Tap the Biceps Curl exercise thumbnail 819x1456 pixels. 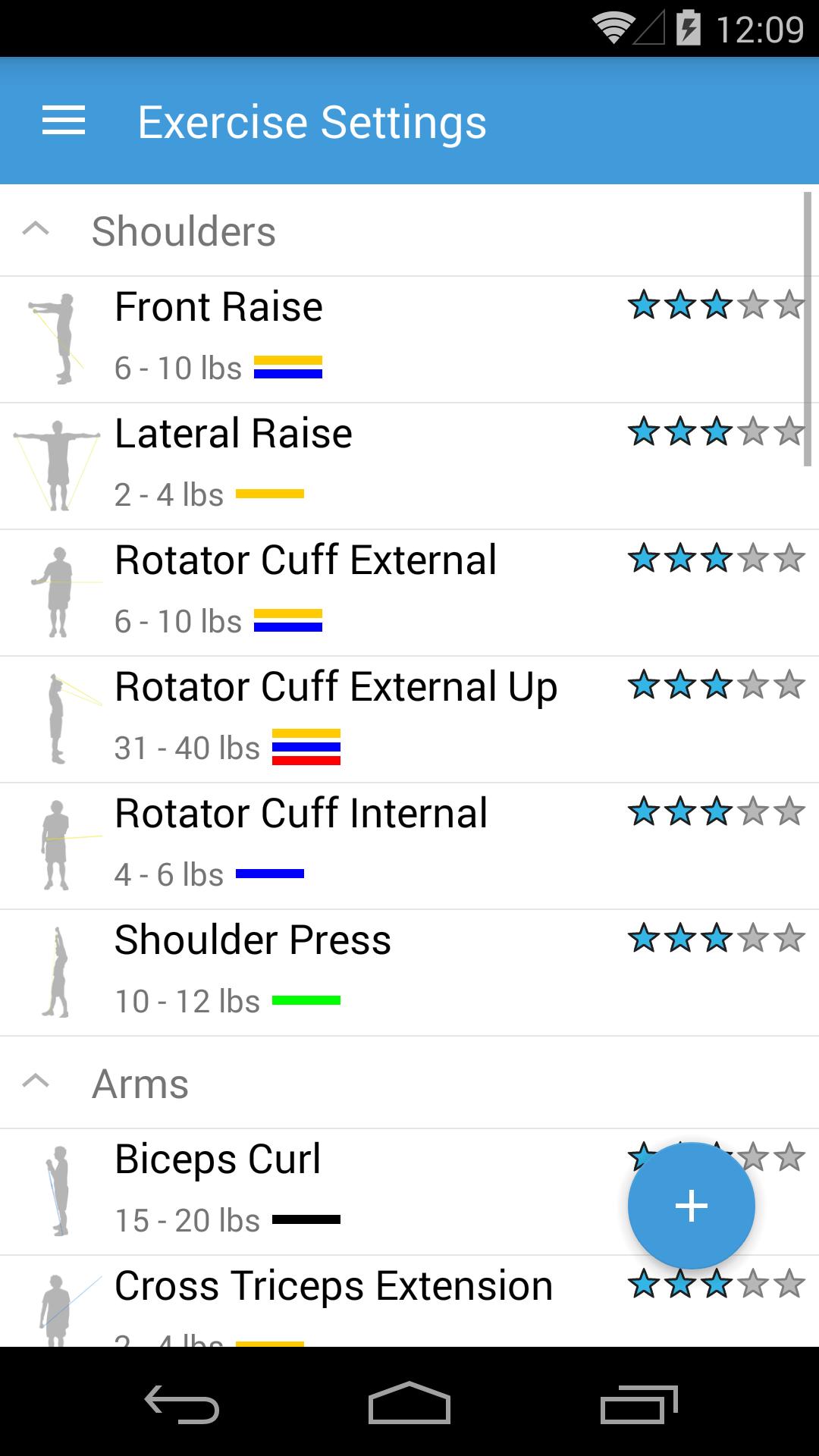pyautogui.click(x=57, y=1191)
